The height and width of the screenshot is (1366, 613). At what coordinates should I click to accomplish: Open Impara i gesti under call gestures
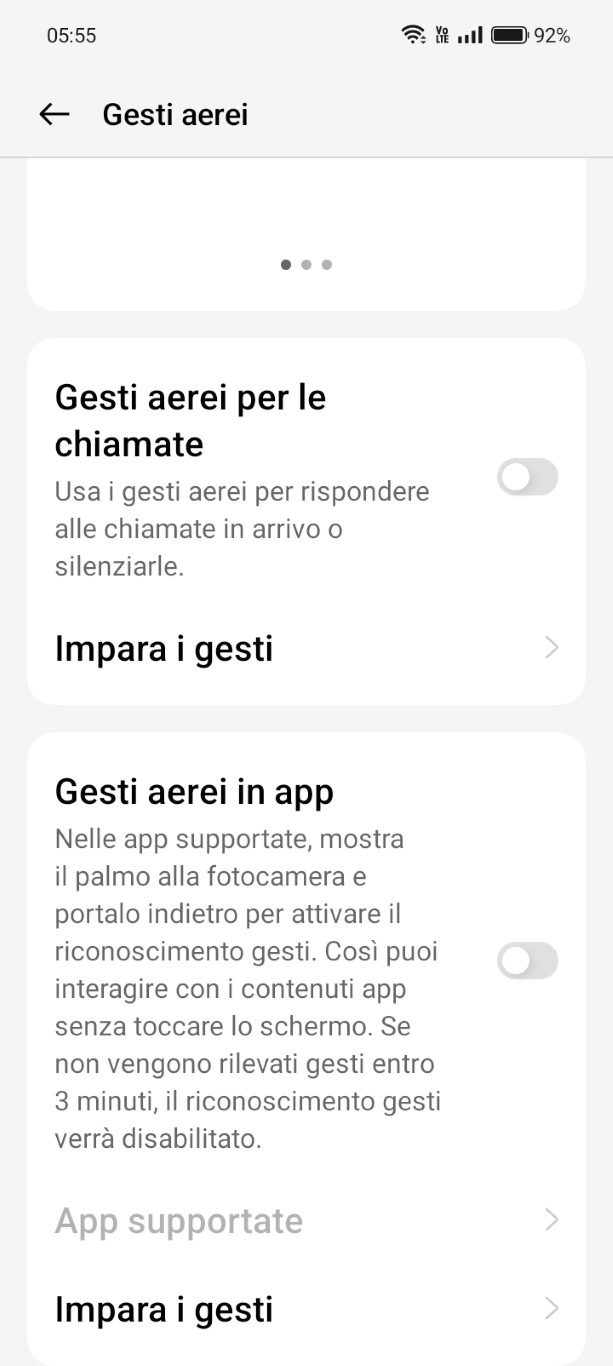[x=306, y=649]
